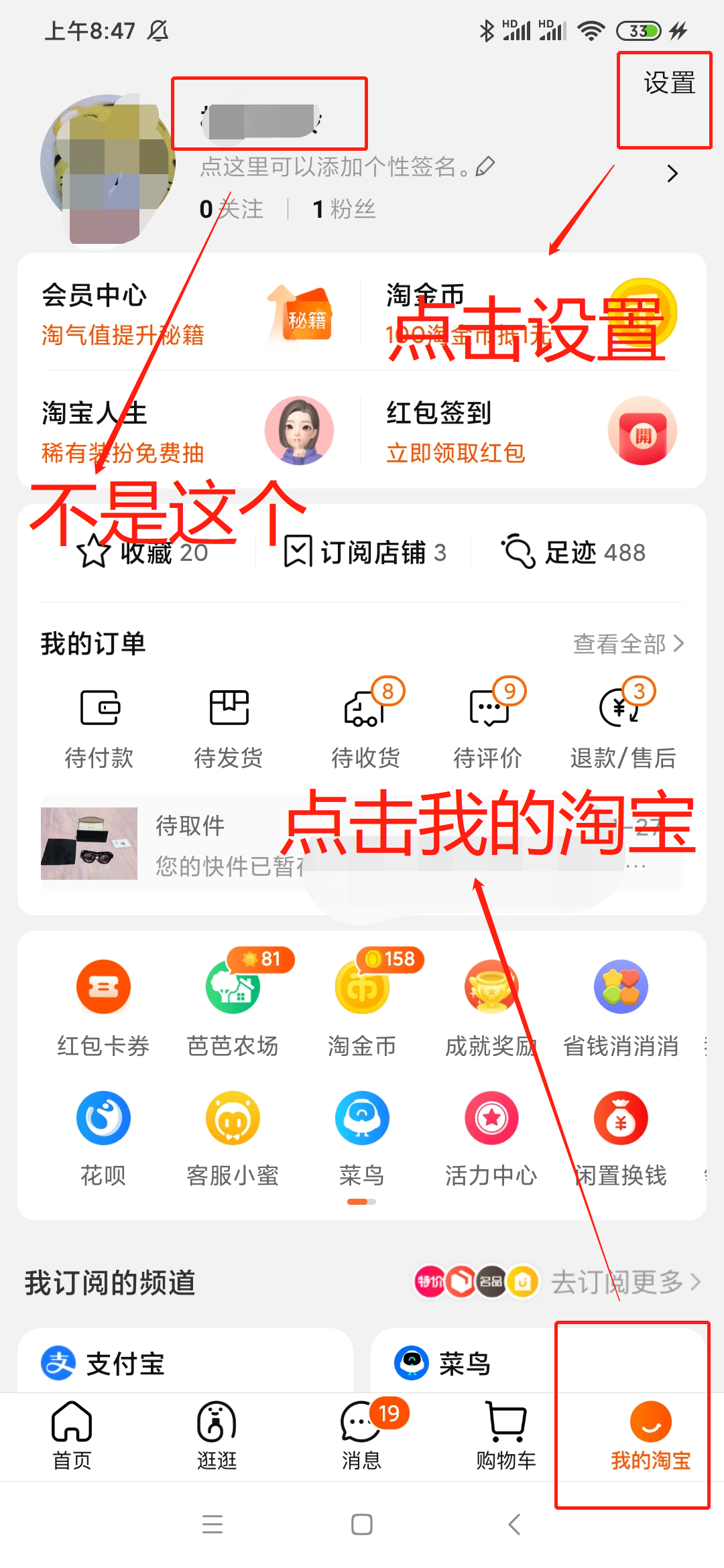Open 待收货 orders

pyautogui.click(x=365, y=727)
